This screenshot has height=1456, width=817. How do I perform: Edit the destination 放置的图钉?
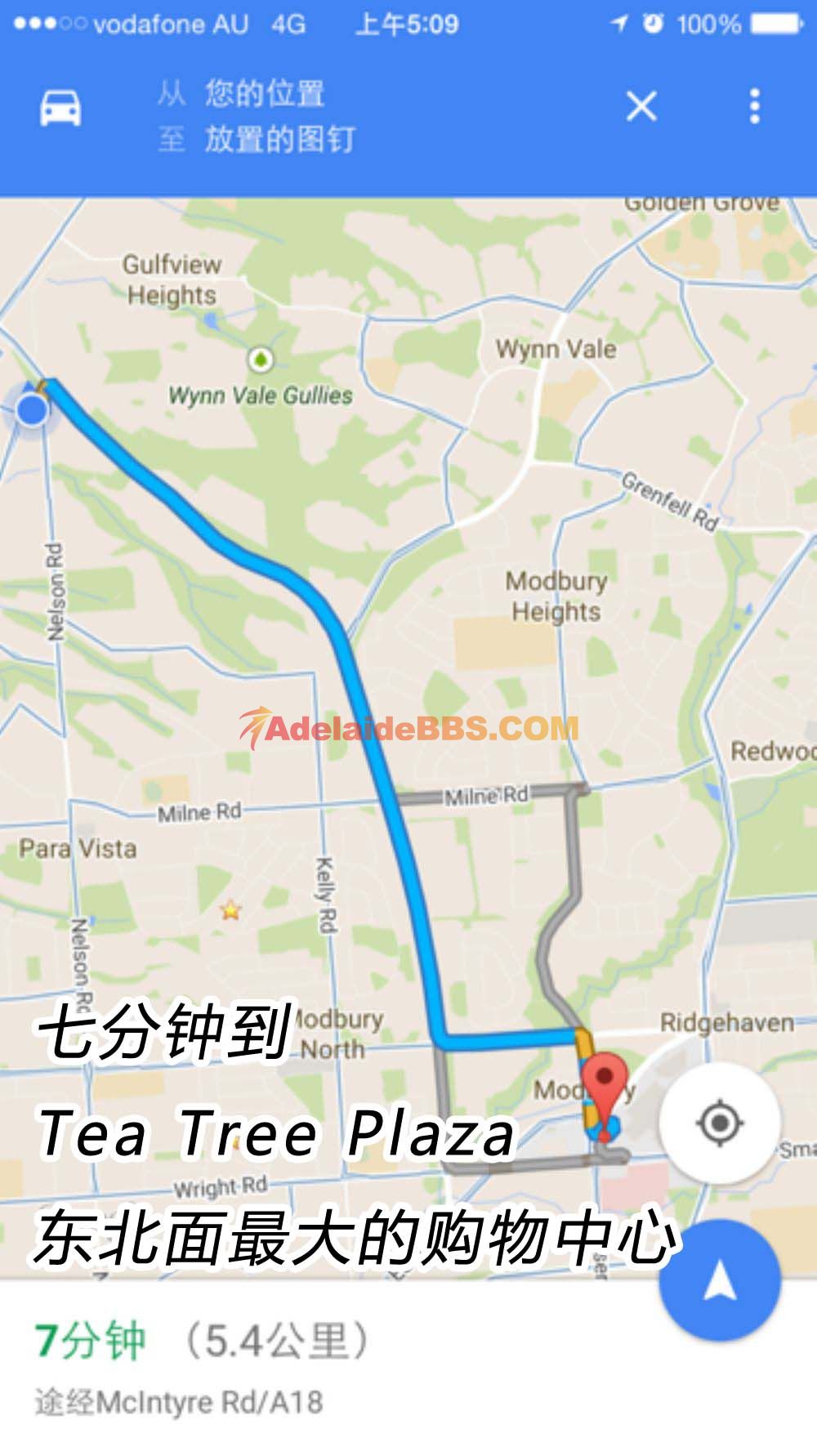(x=279, y=139)
